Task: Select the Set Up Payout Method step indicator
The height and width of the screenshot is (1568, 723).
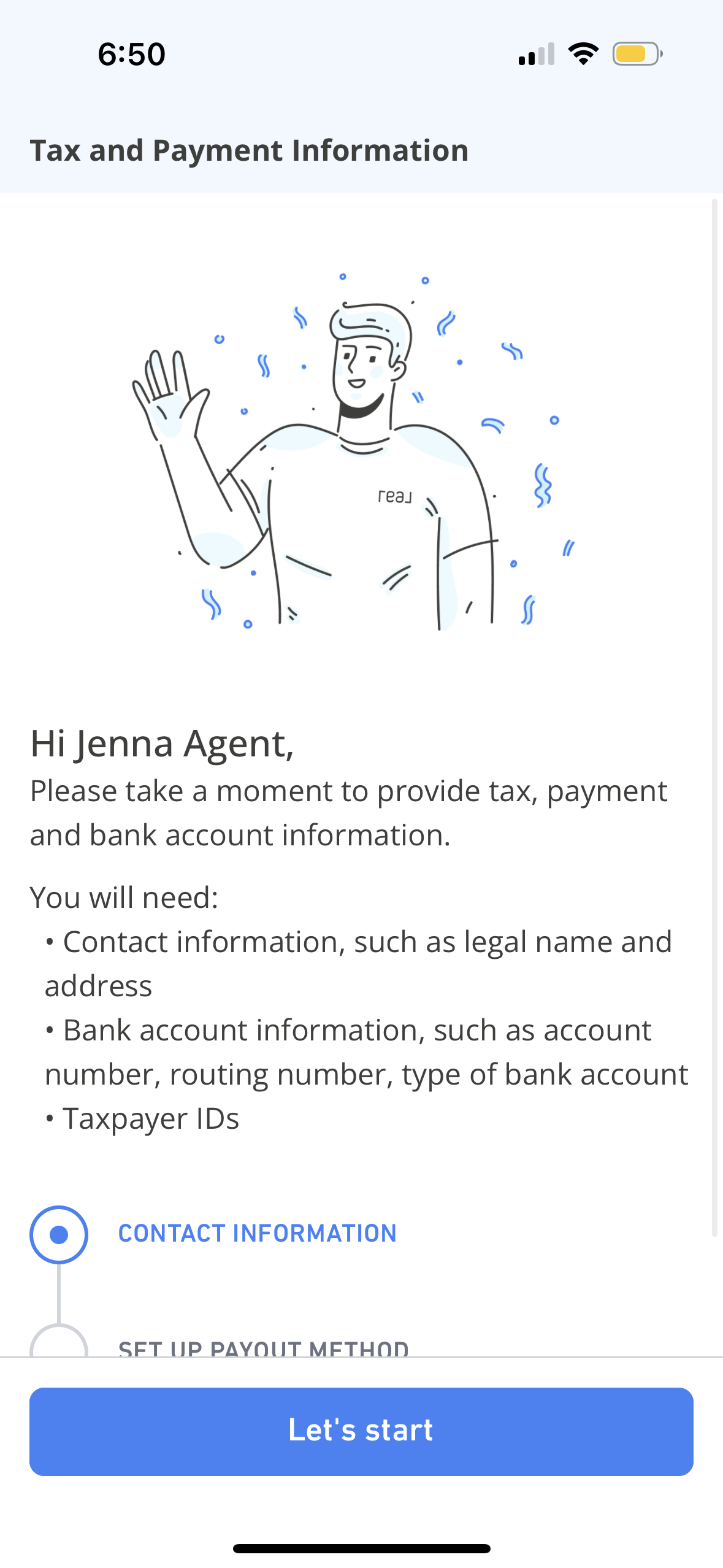Action: (x=59, y=1343)
